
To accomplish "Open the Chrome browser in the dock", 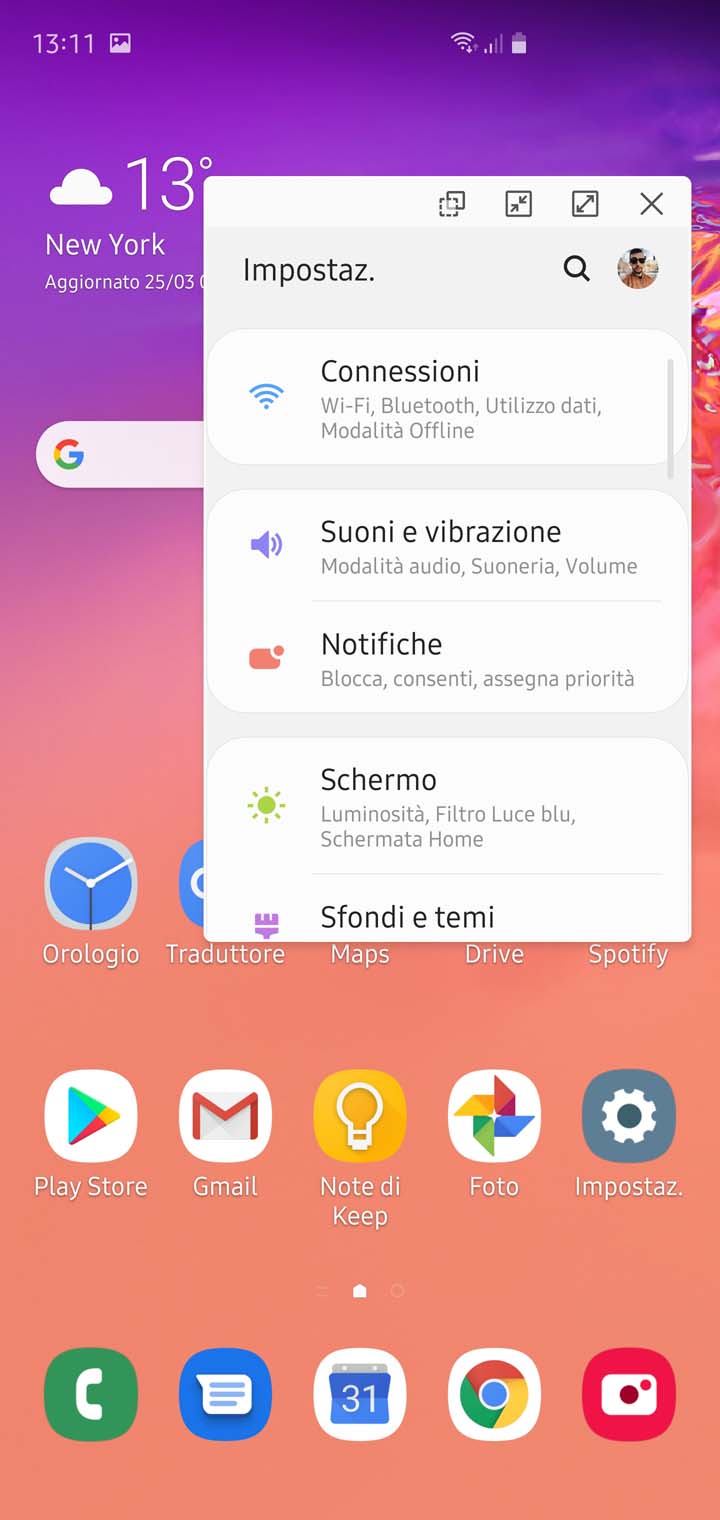I will [x=494, y=1394].
